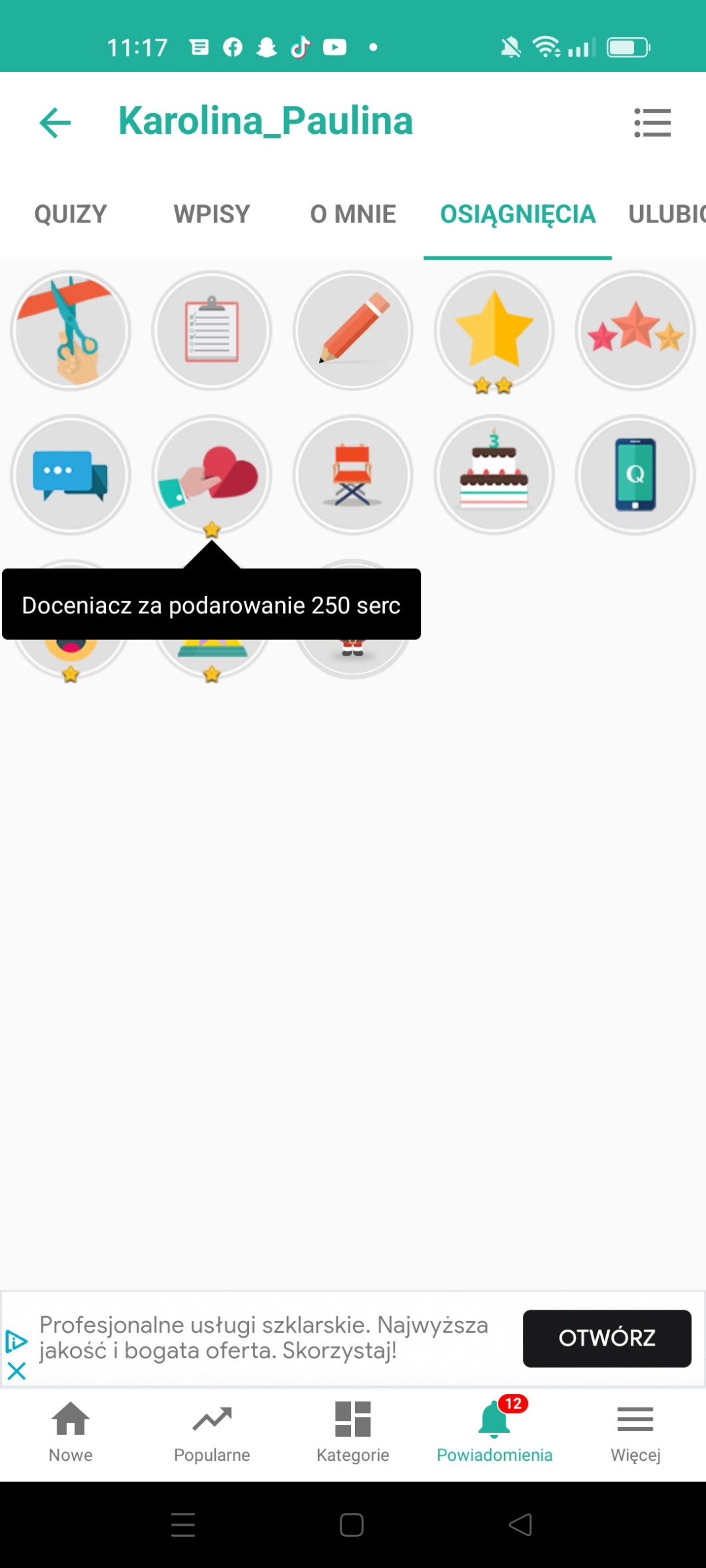The image size is (706, 1568).
Task: Select the big yellow star badge
Action: [494, 330]
